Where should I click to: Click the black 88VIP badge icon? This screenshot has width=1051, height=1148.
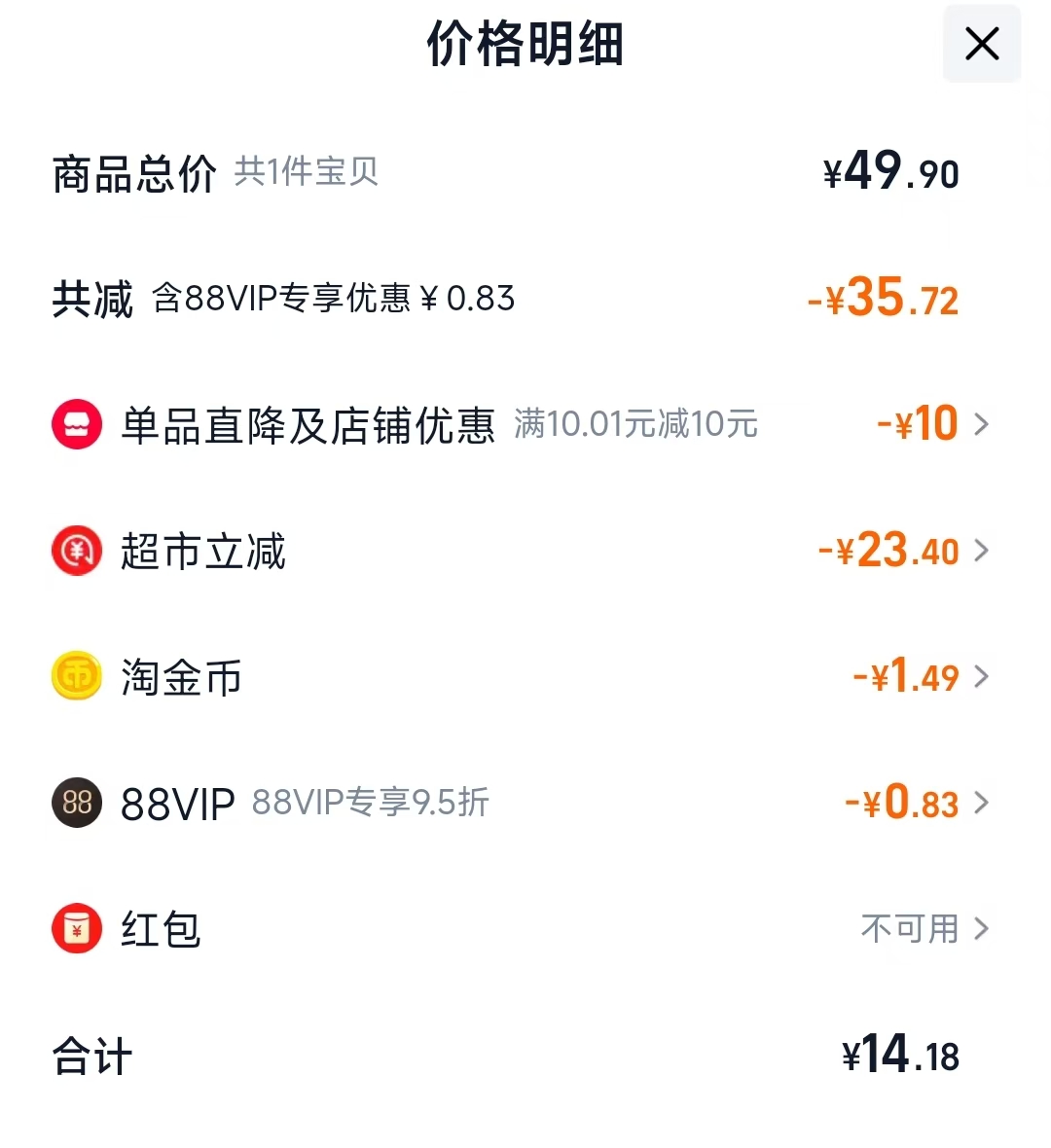(x=76, y=803)
